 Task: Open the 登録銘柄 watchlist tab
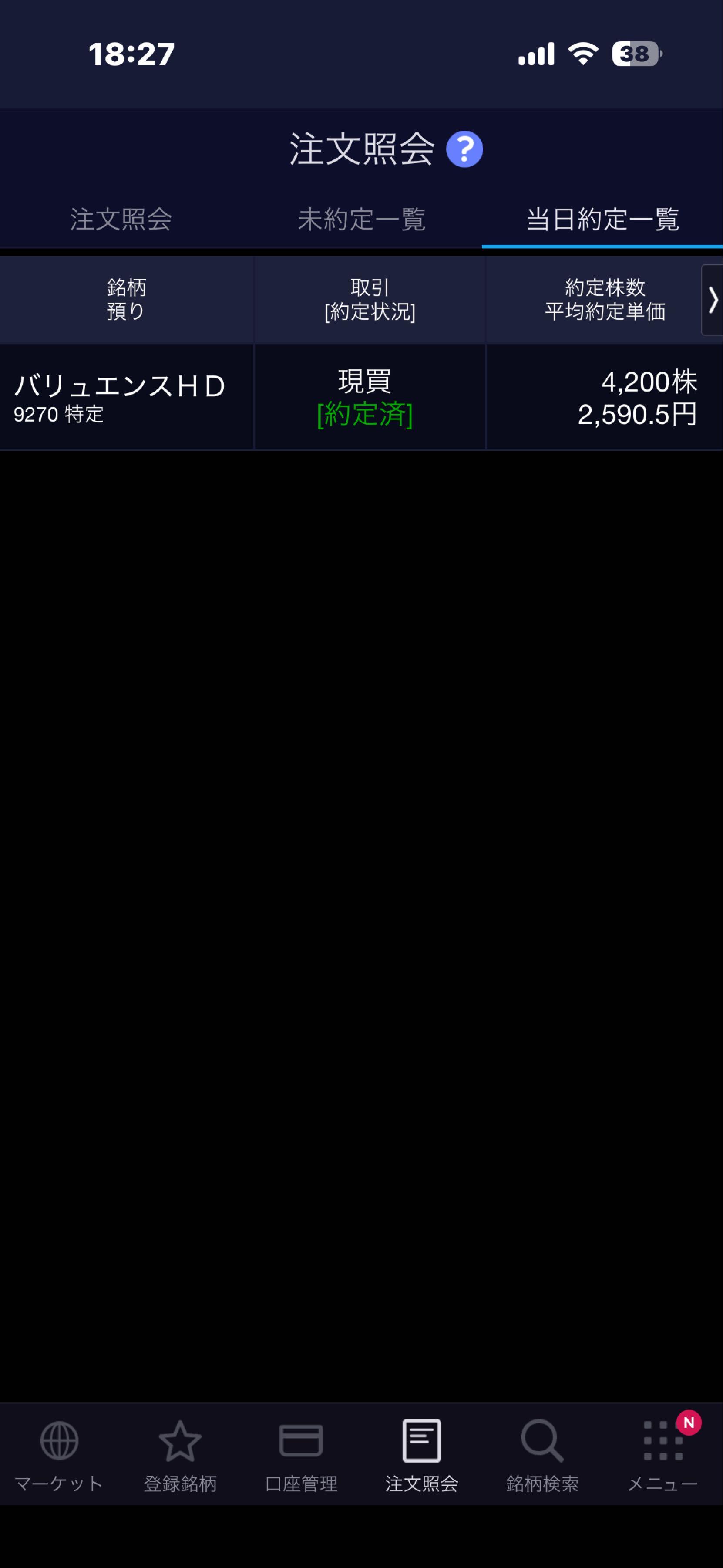pyautogui.click(x=180, y=1456)
